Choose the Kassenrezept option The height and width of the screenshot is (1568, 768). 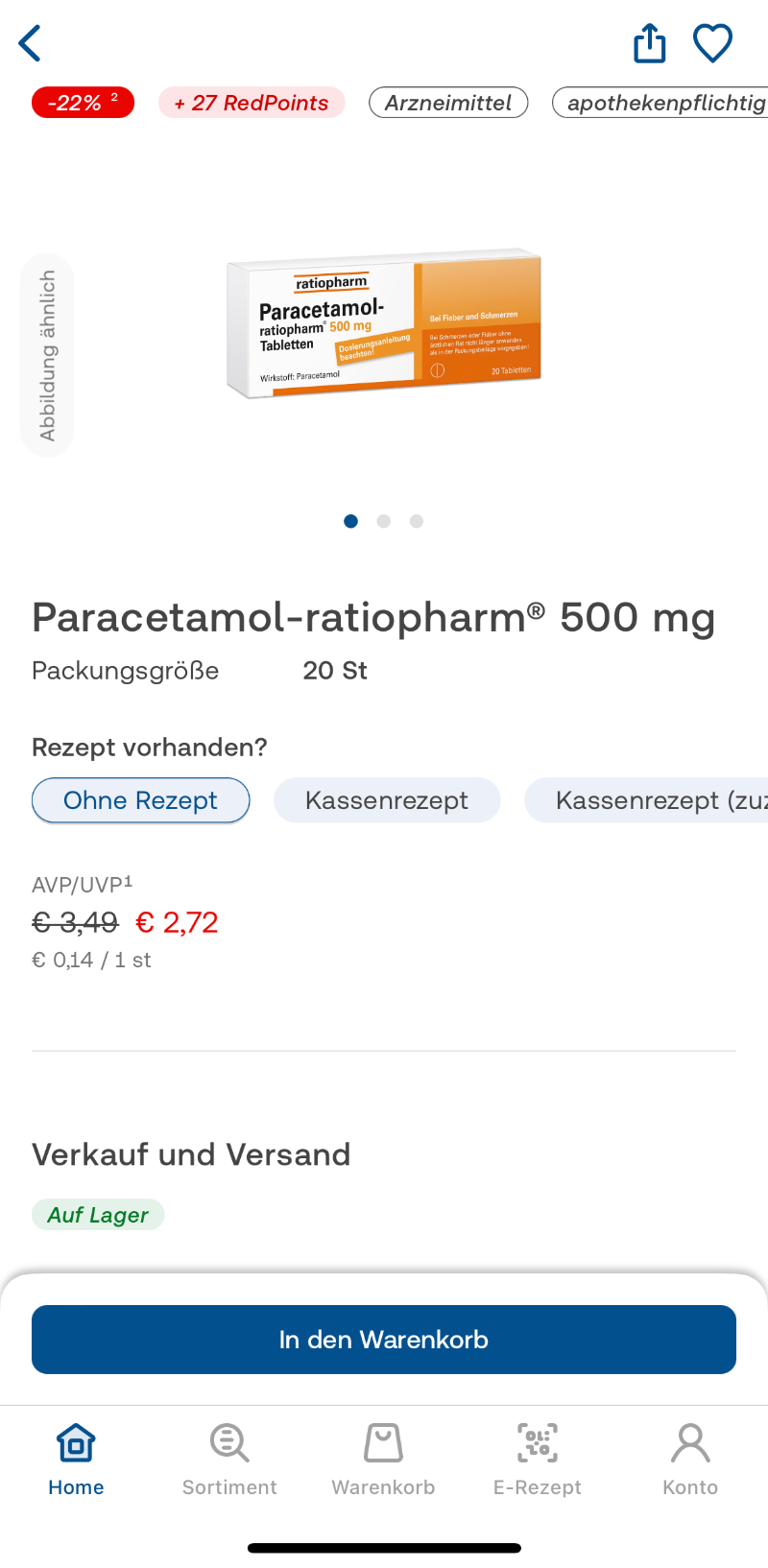point(387,800)
